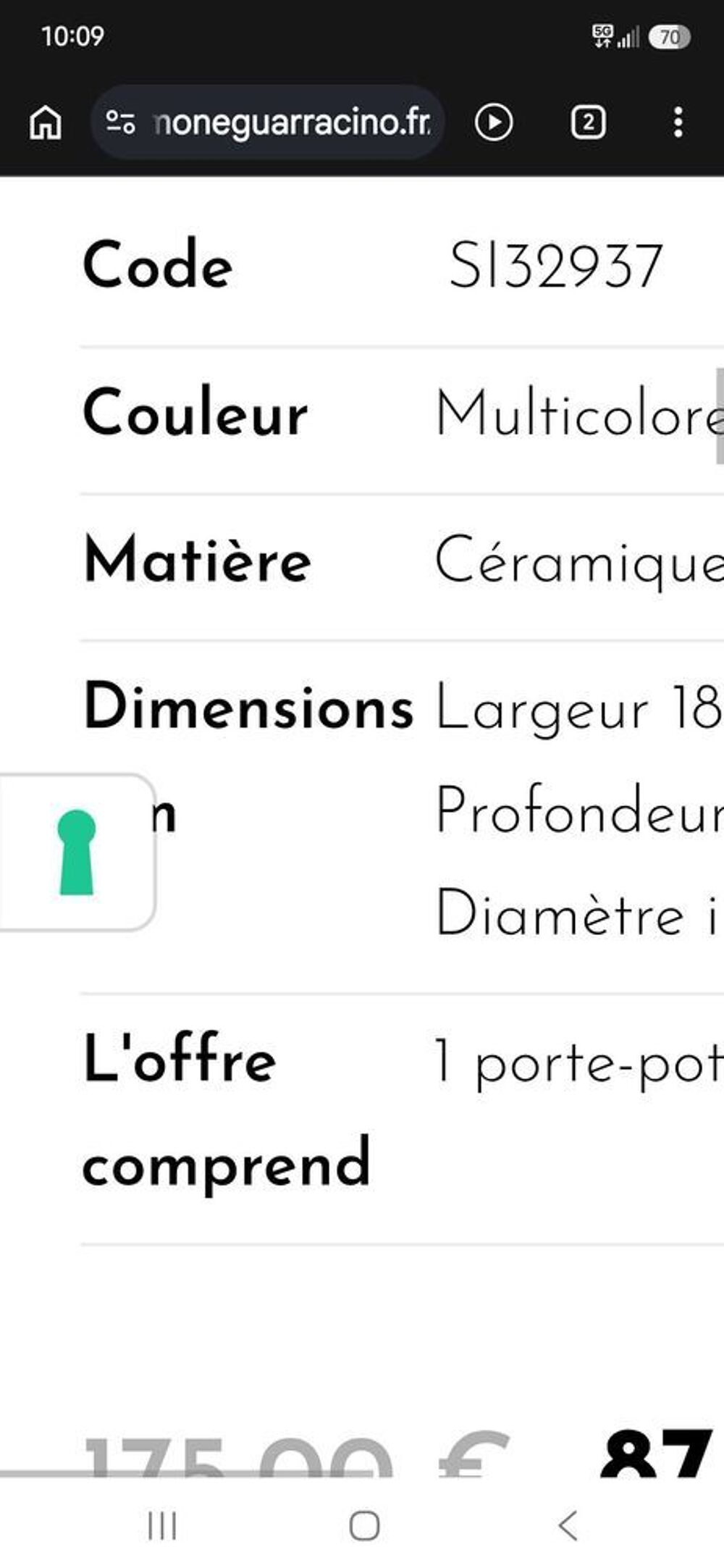This screenshot has height=1568, width=724.
Task: Tap the play icon in the browser toolbar
Action: tap(494, 122)
